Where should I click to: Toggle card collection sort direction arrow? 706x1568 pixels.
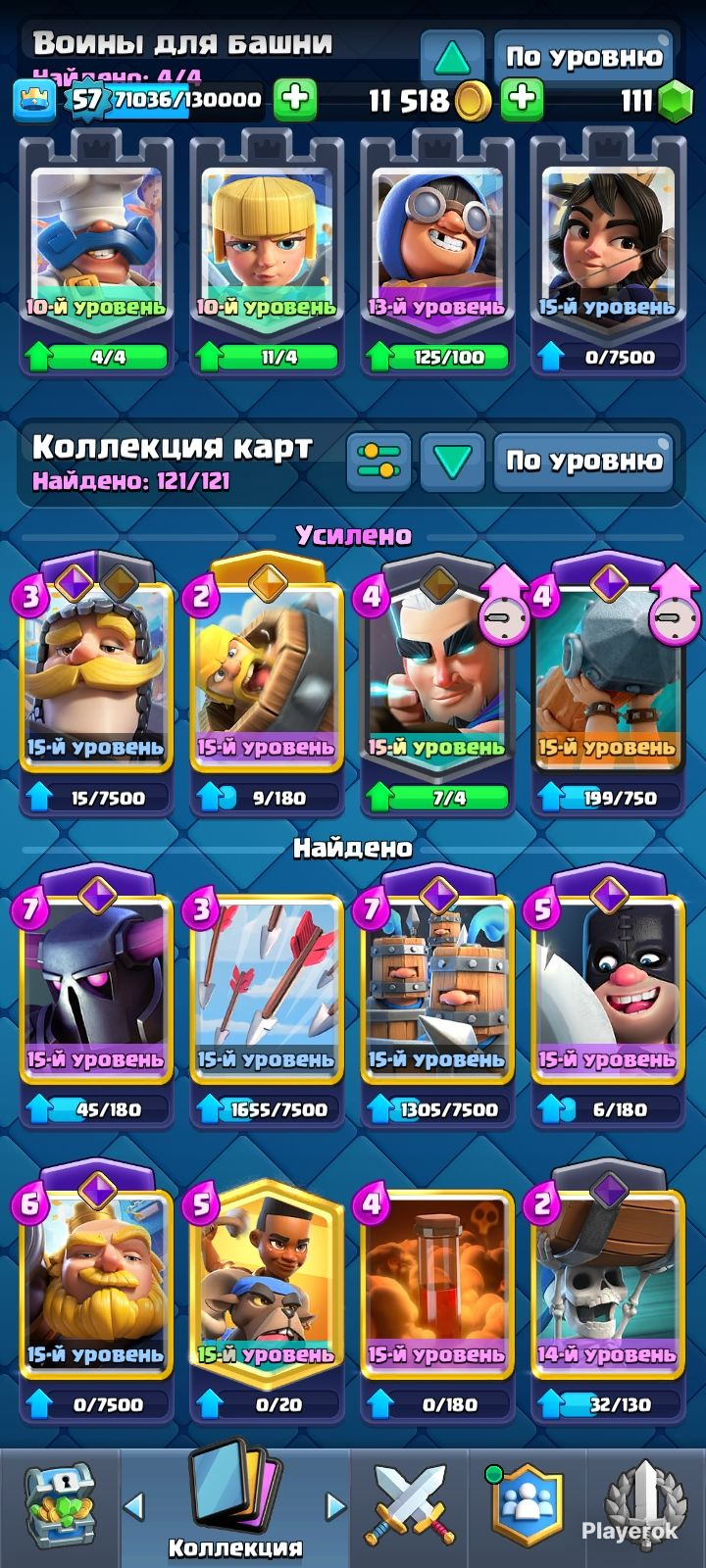coord(452,460)
